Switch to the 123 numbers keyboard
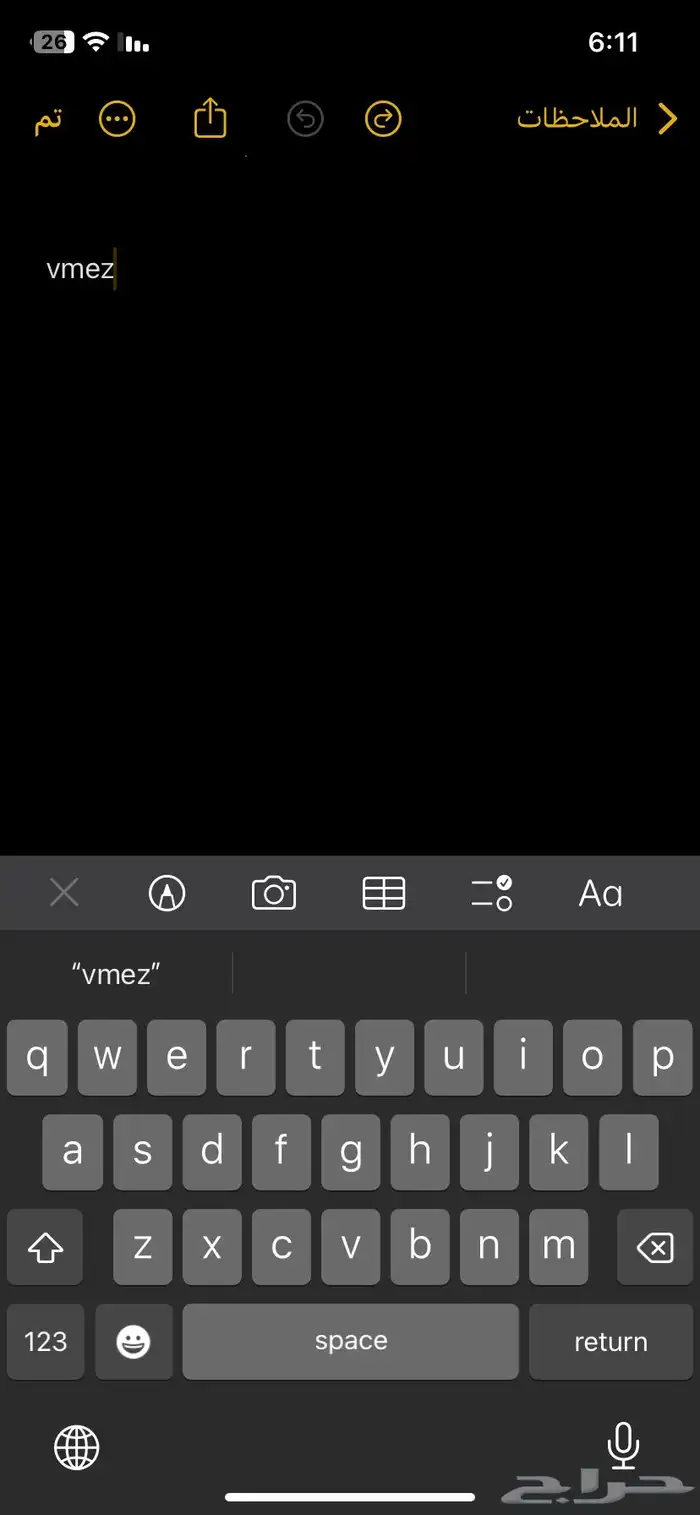Screen dimensions: 700x1515 pyautogui.click(x=45, y=1342)
